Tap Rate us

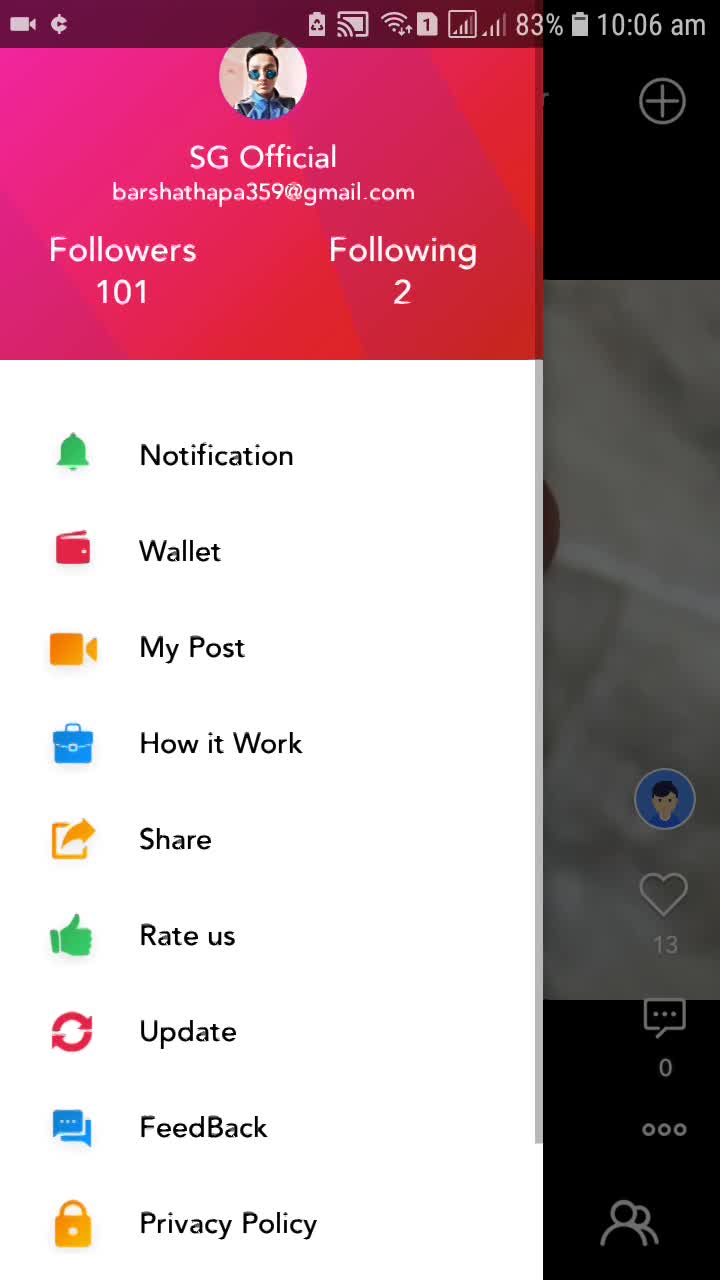tap(187, 935)
